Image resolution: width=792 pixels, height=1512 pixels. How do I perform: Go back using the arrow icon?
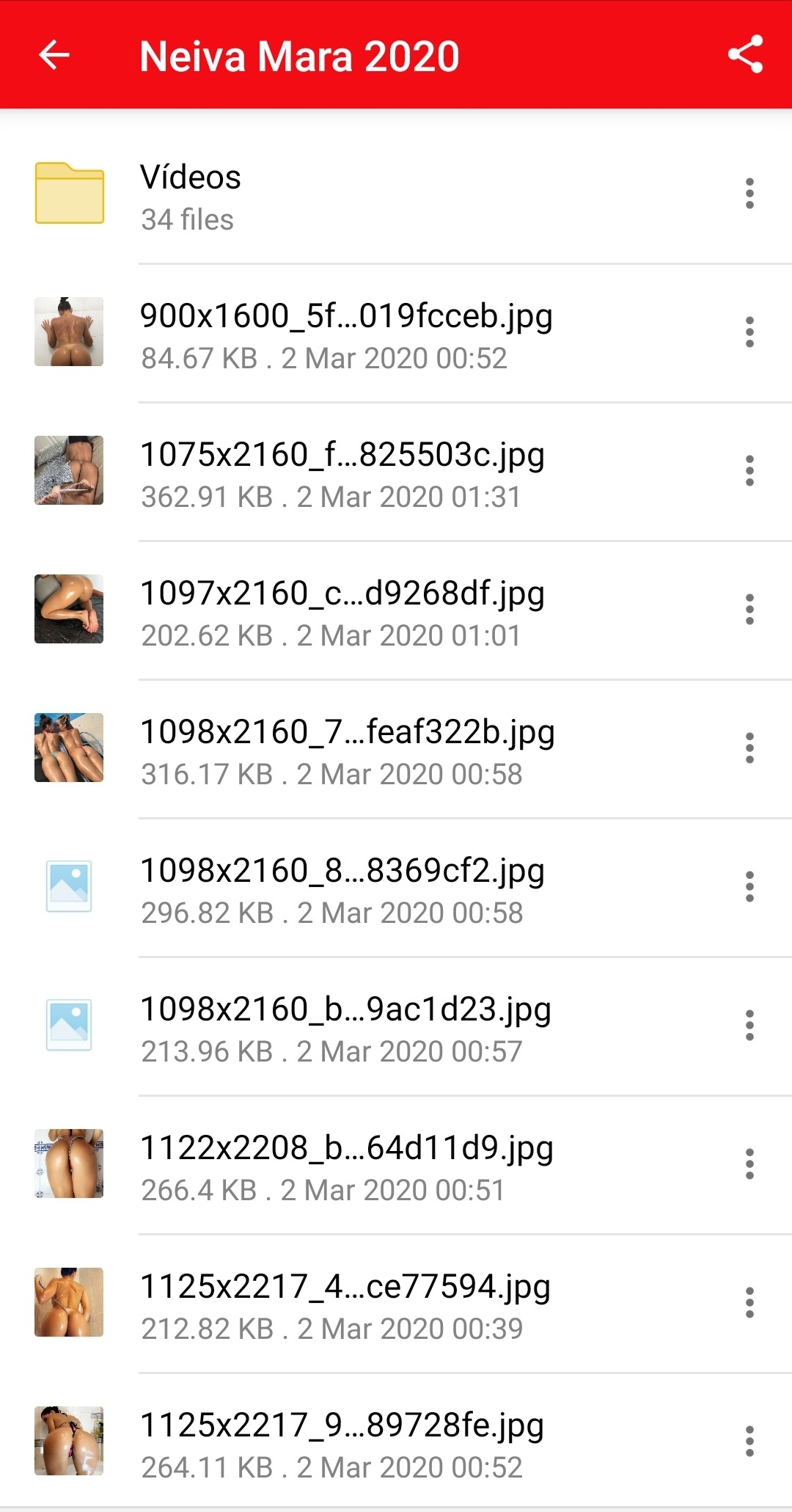[54, 55]
